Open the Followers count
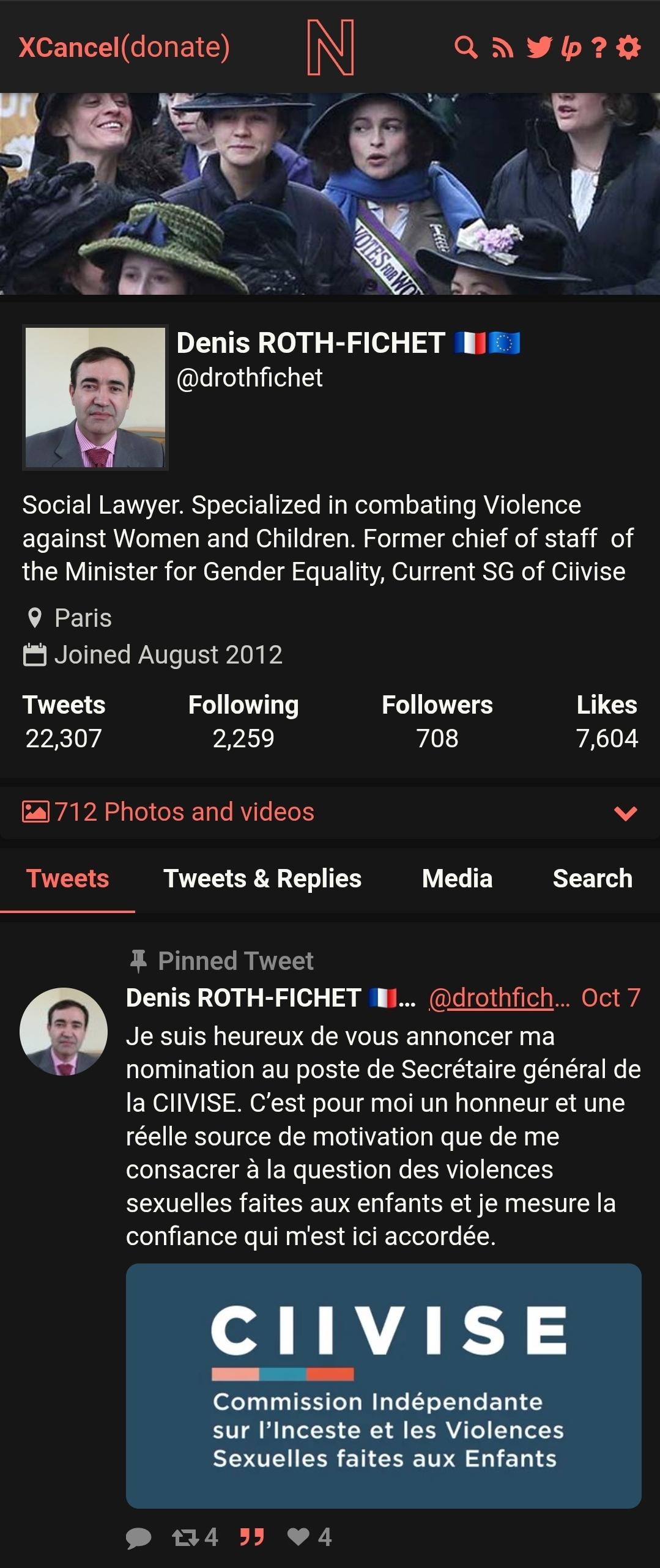 point(437,722)
